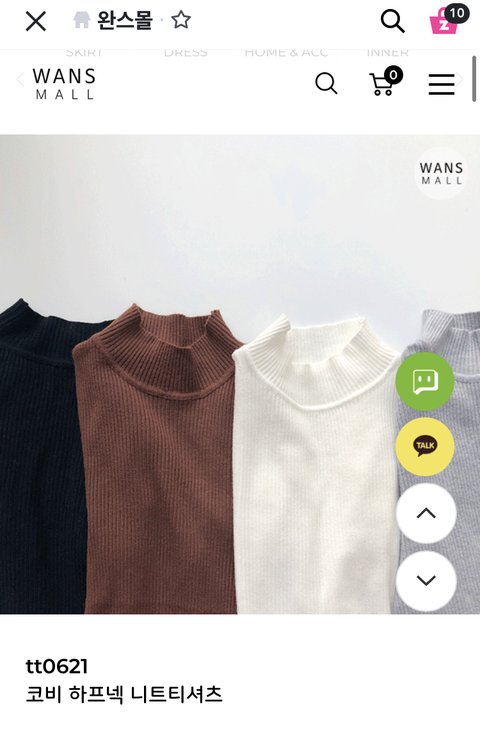The height and width of the screenshot is (729, 480).
Task: Bookmark this store with the star icon
Action: (181, 20)
